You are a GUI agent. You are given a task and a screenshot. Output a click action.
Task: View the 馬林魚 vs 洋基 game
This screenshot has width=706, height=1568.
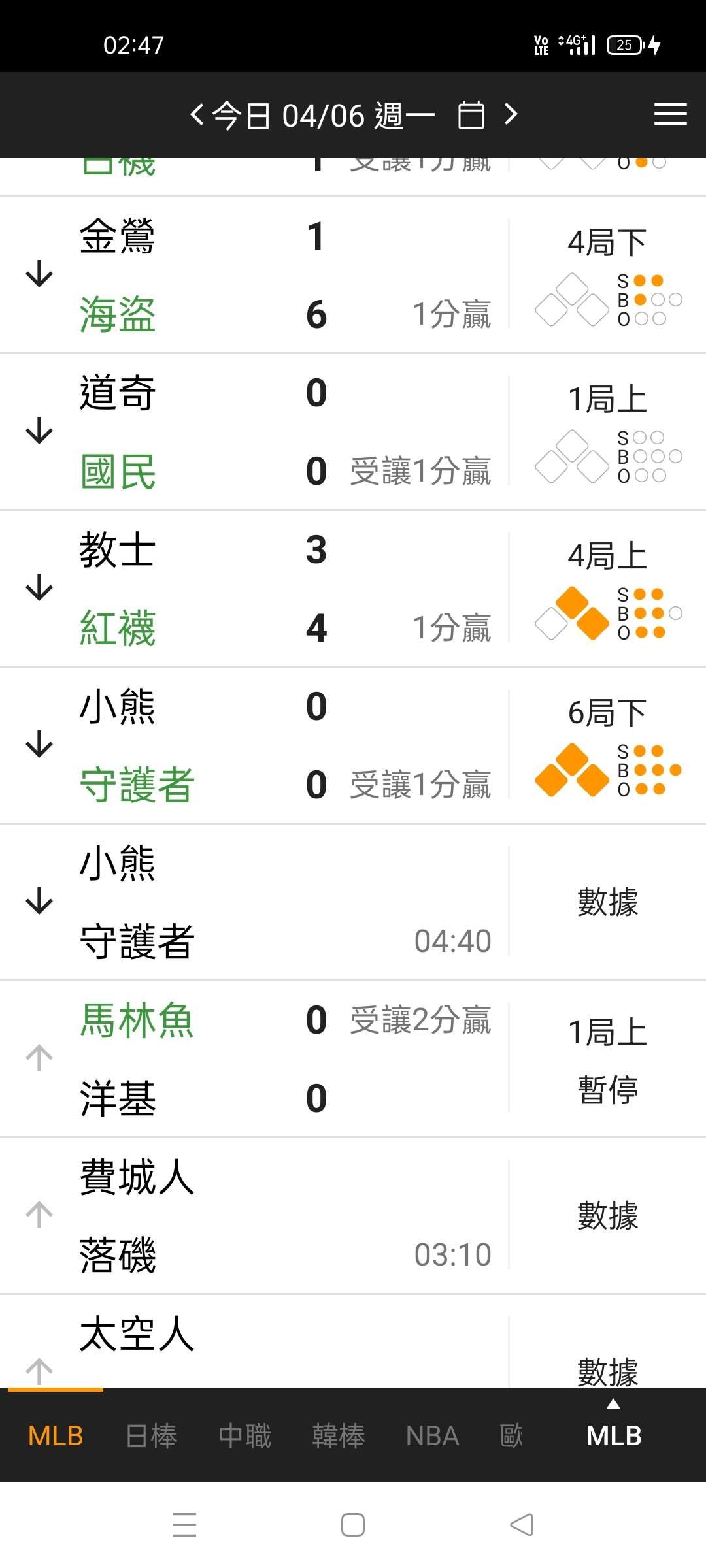coord(261,1058)
